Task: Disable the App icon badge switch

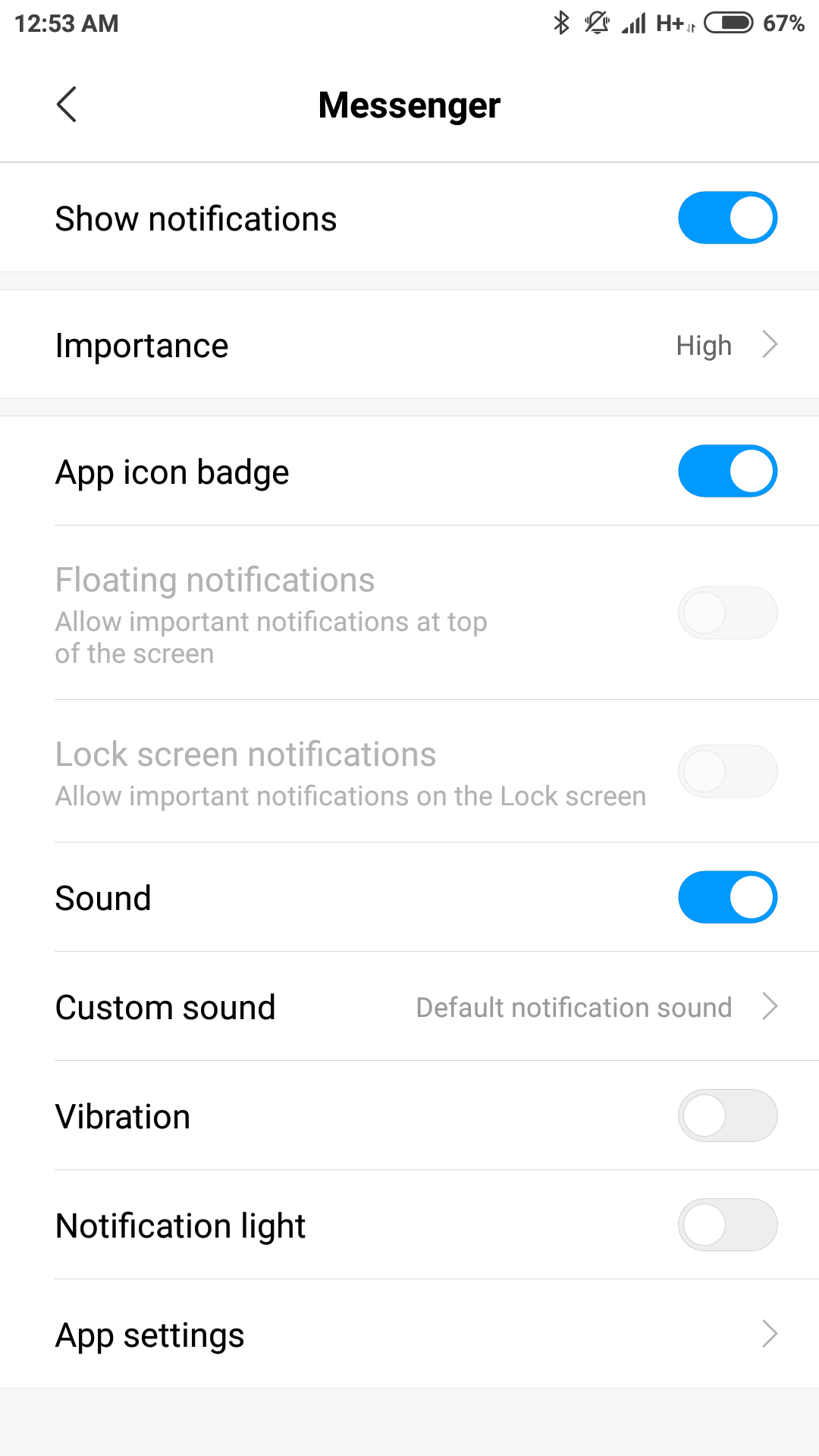Action: pyautogui.click(x=726, y=472)
